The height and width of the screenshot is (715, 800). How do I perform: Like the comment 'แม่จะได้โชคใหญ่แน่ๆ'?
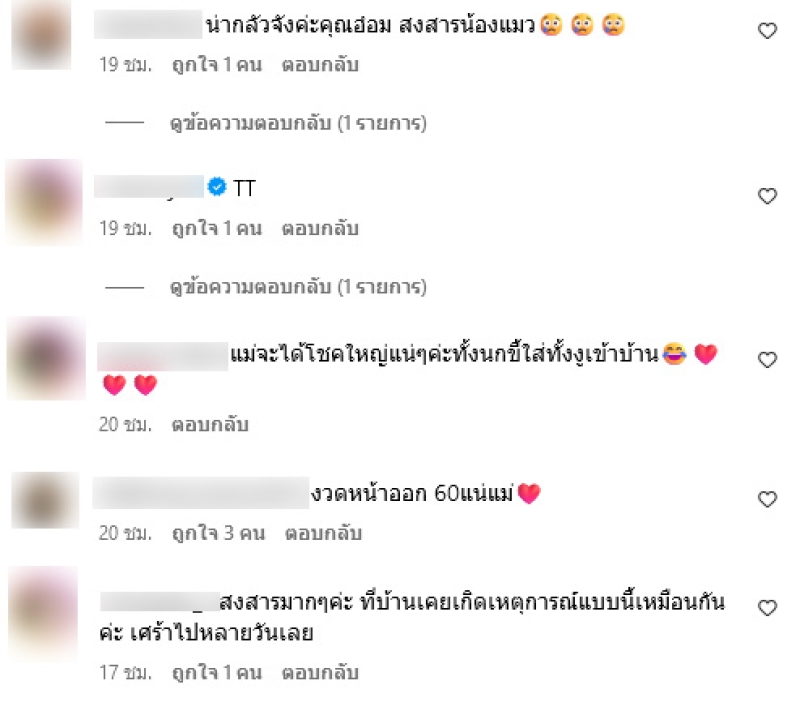pyautogui.click(x=767, y=360)
